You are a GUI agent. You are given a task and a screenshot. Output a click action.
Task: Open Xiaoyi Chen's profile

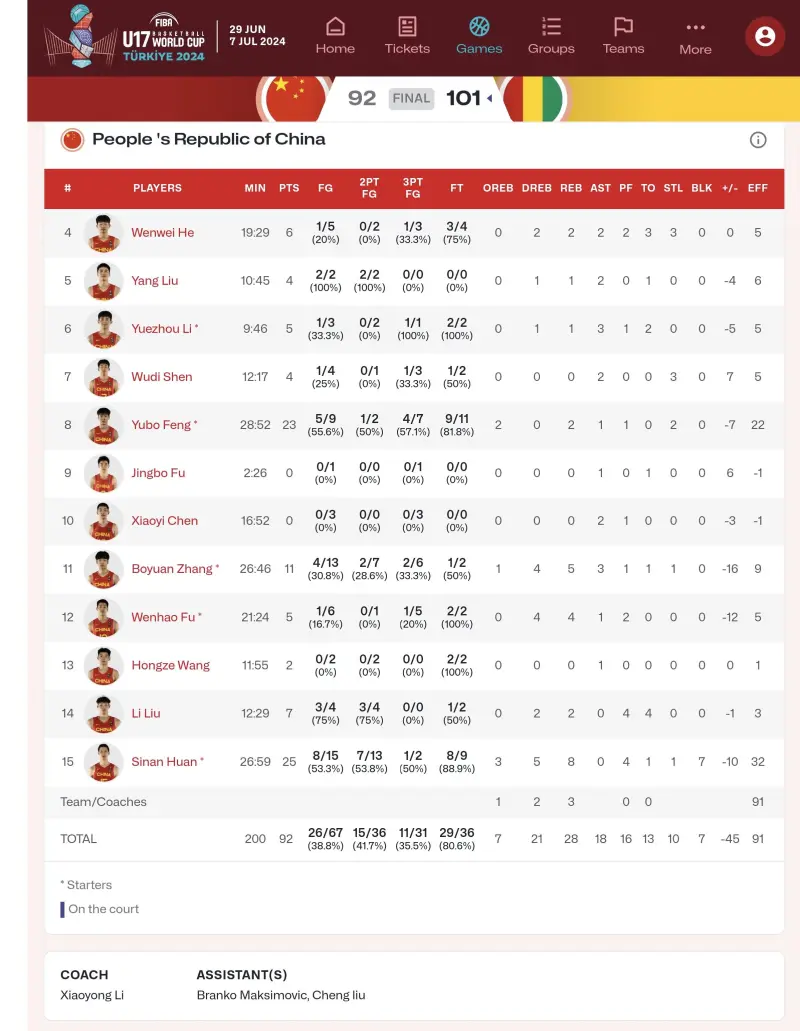point(164,521)
